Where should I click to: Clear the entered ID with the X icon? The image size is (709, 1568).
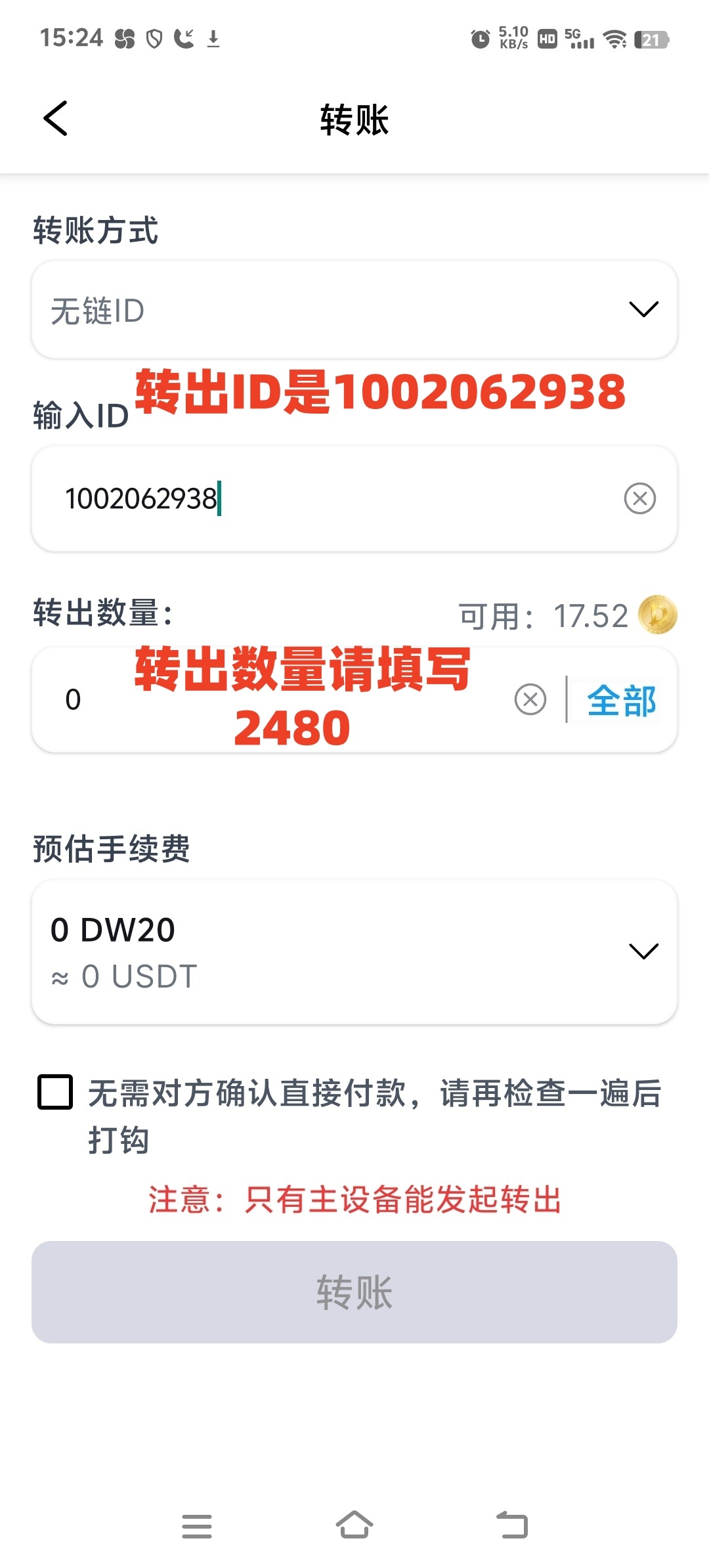point(640,498)
